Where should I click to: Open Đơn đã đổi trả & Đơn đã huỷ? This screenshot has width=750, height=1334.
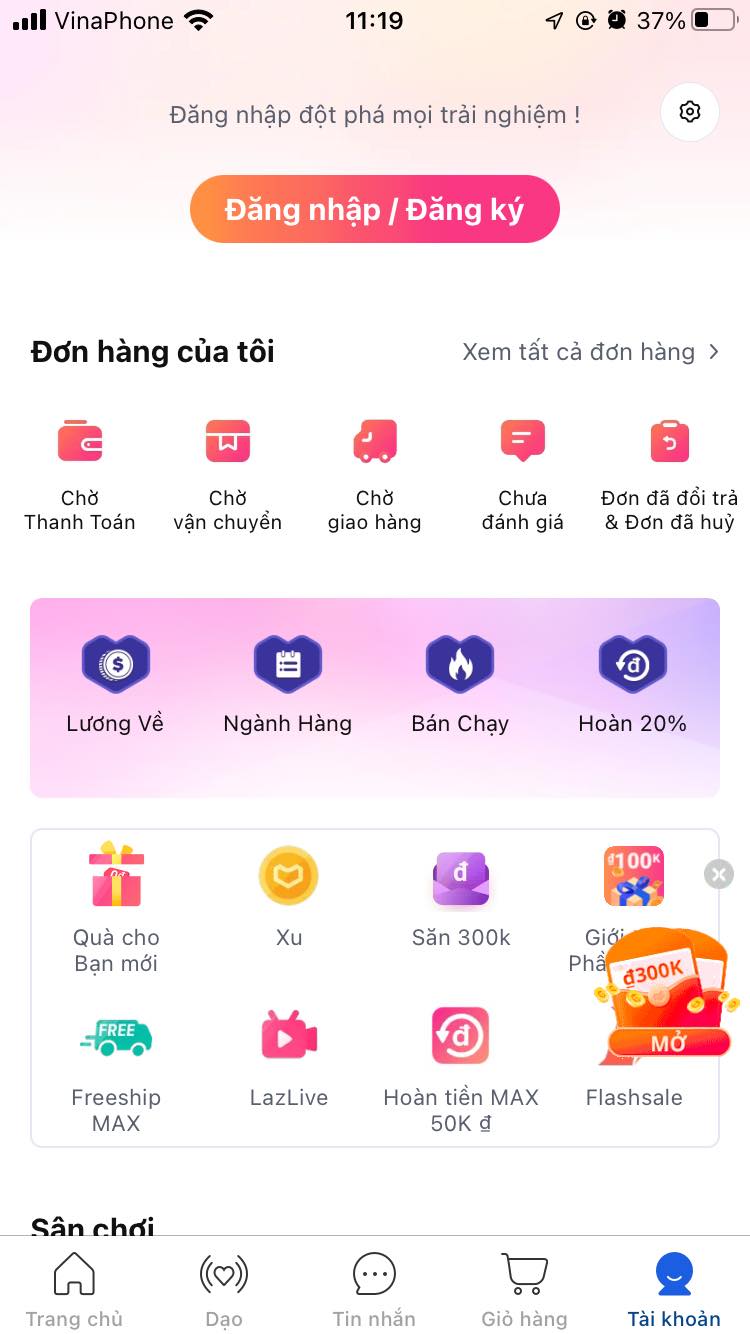[669, 440]
